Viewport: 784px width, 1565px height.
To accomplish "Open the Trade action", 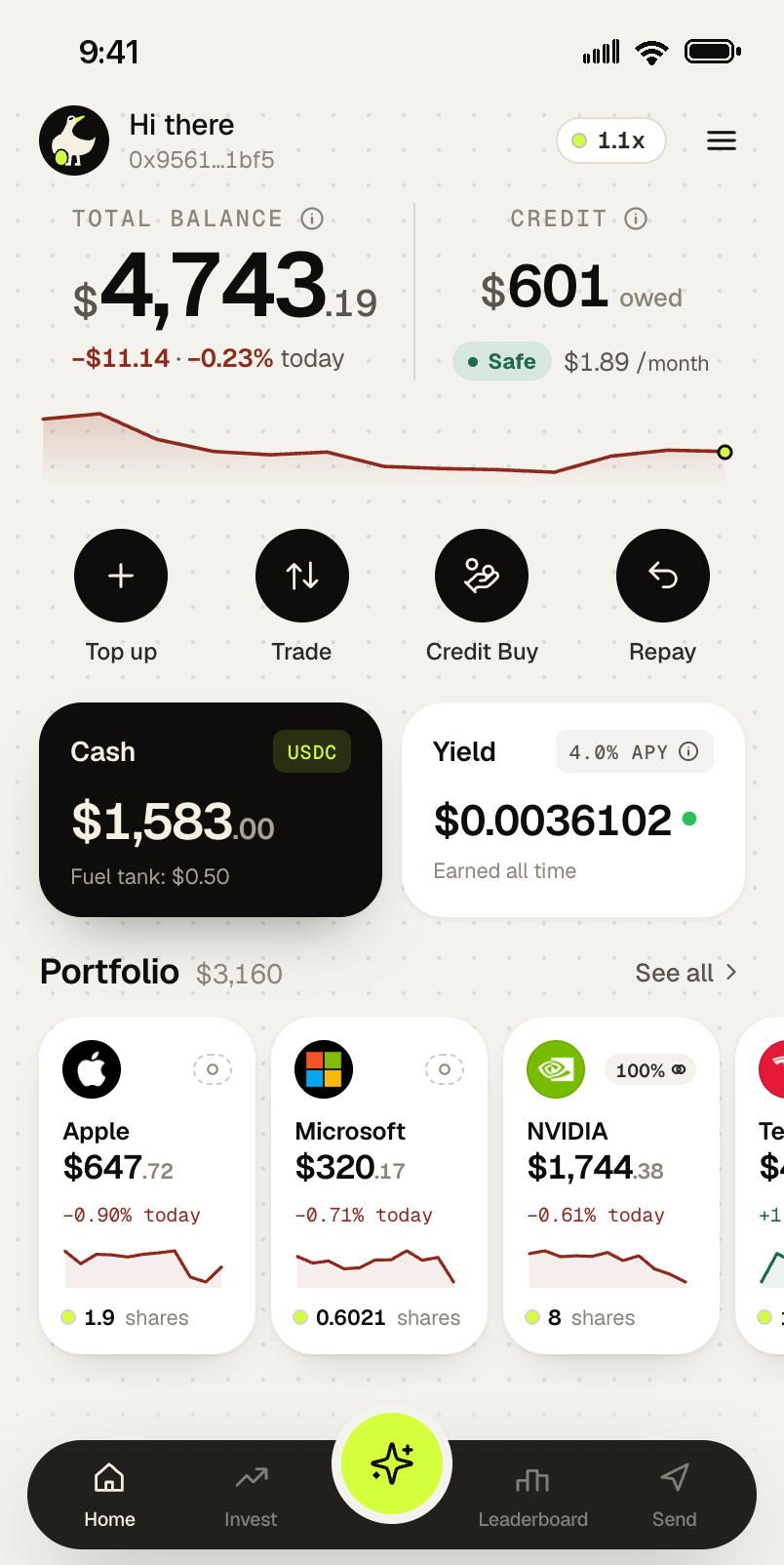I will (302, 576).
